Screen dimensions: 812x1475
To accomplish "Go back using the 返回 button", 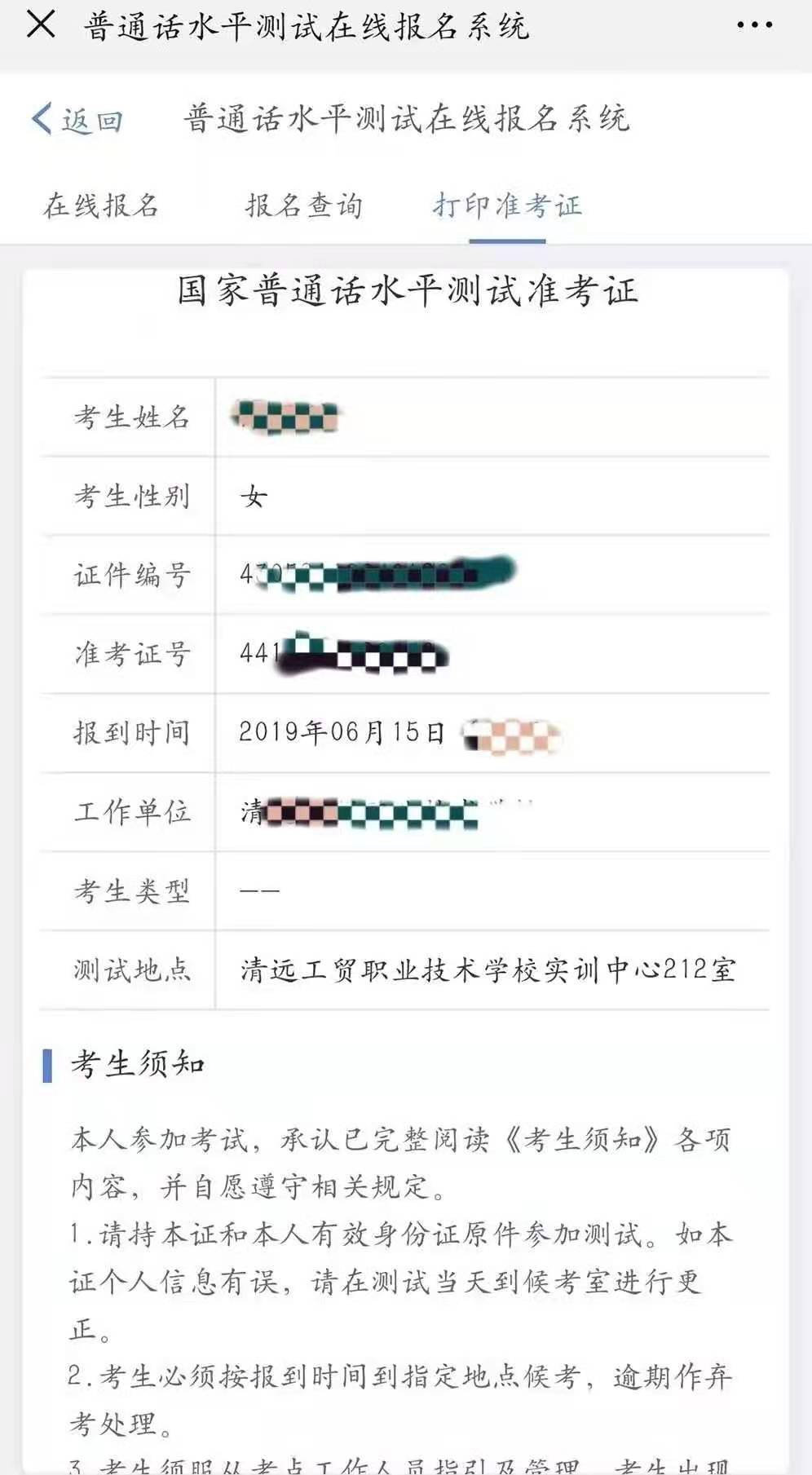I will tap(77, 120).
